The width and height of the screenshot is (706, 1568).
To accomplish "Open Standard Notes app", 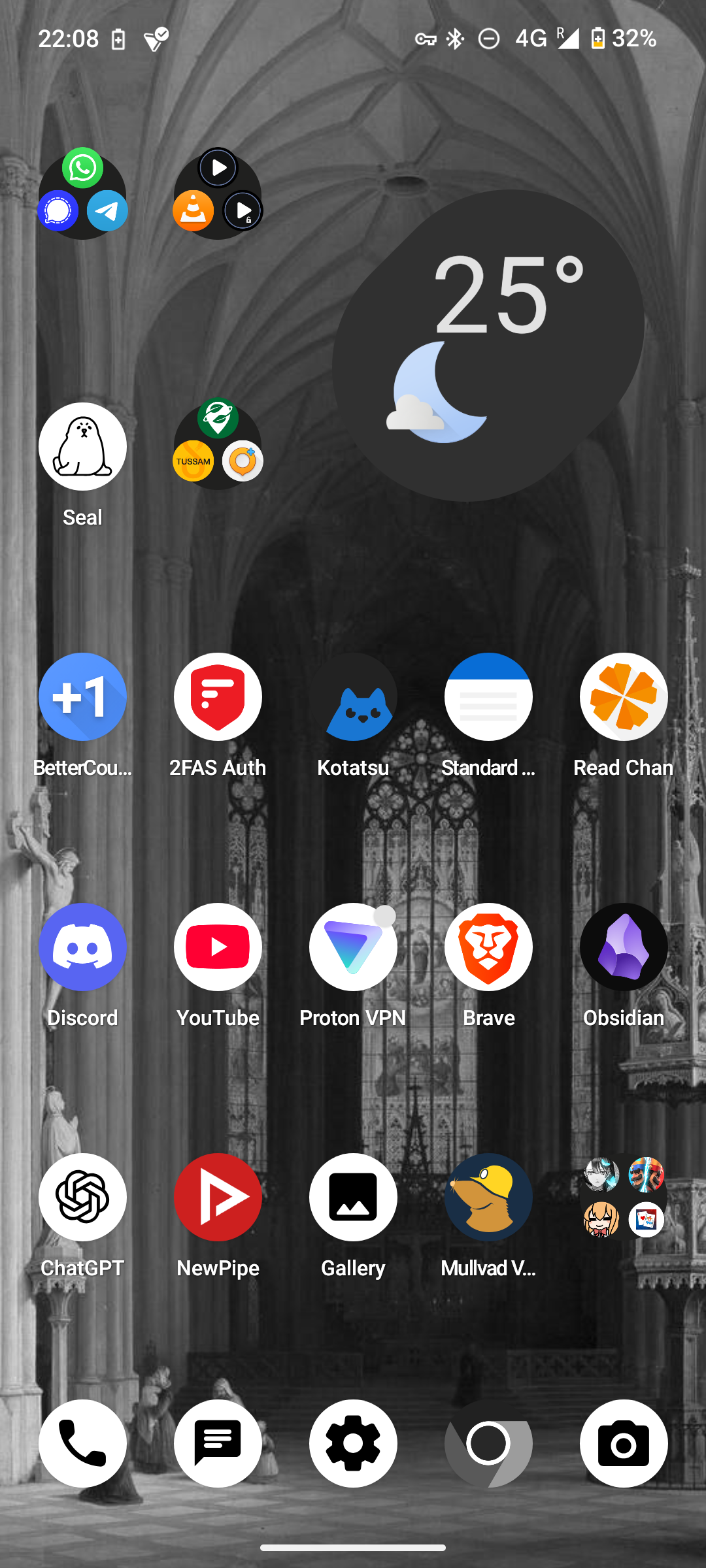I will [488, 697].
